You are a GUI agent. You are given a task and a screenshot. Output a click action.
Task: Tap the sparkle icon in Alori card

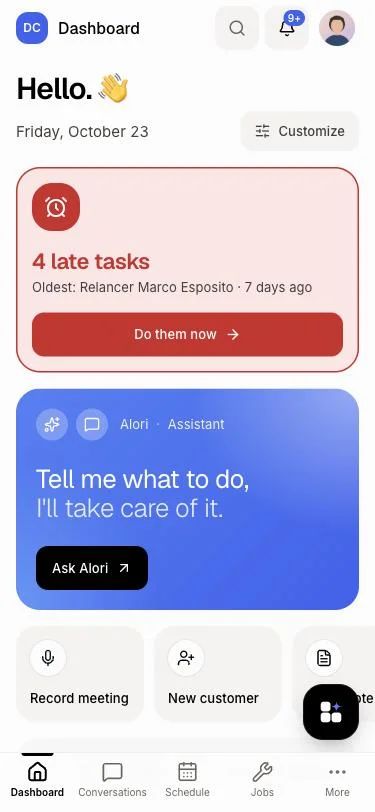52,425
